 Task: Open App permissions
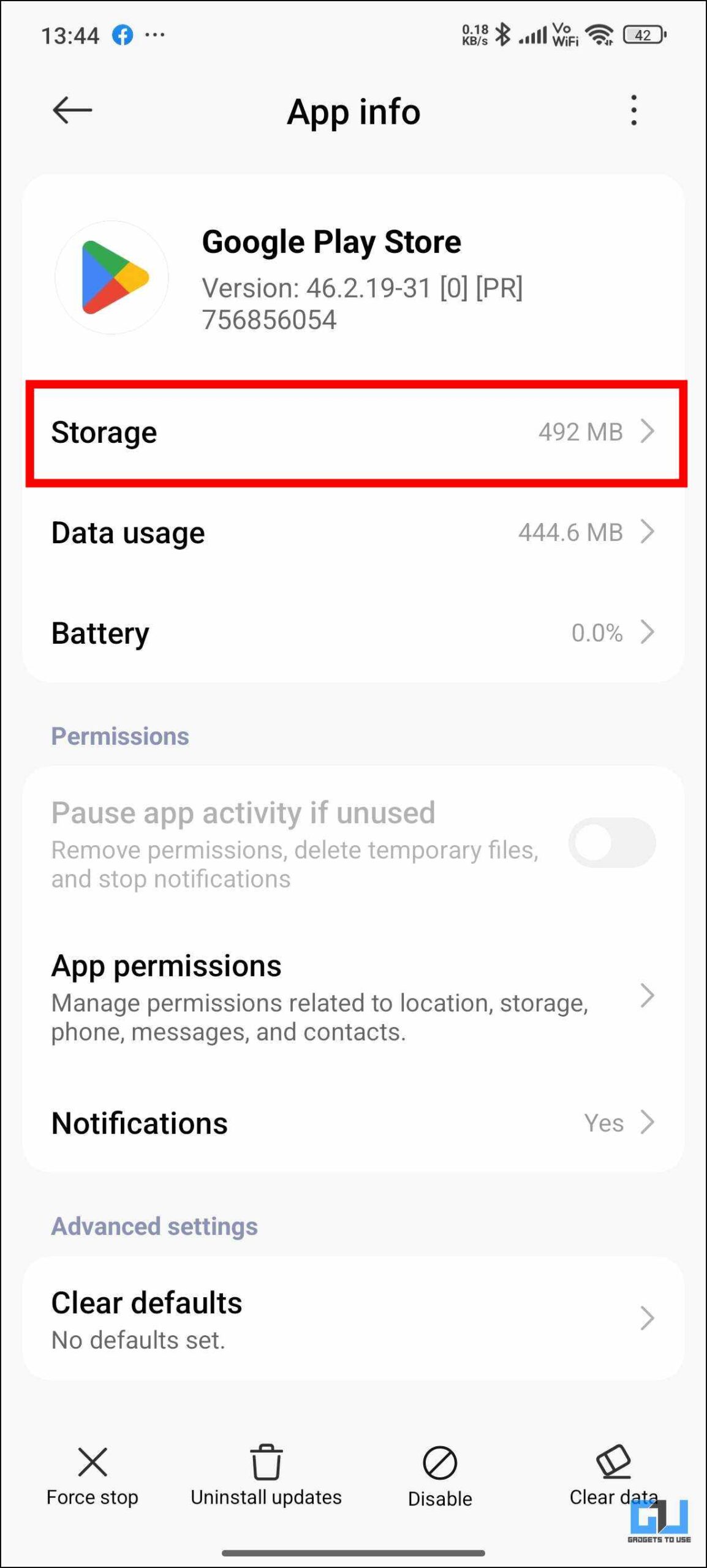click(353, 997)
